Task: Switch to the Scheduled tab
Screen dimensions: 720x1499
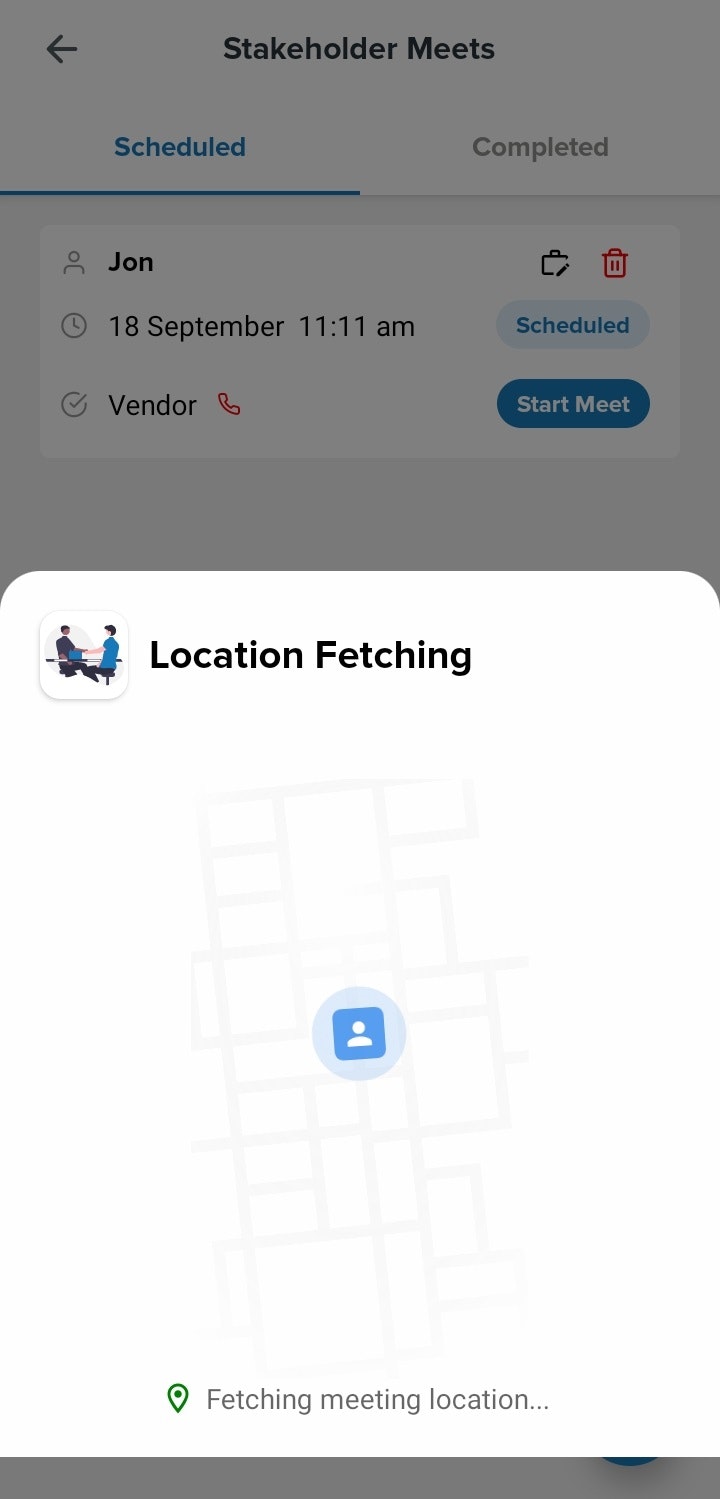Action: point(180,147)
